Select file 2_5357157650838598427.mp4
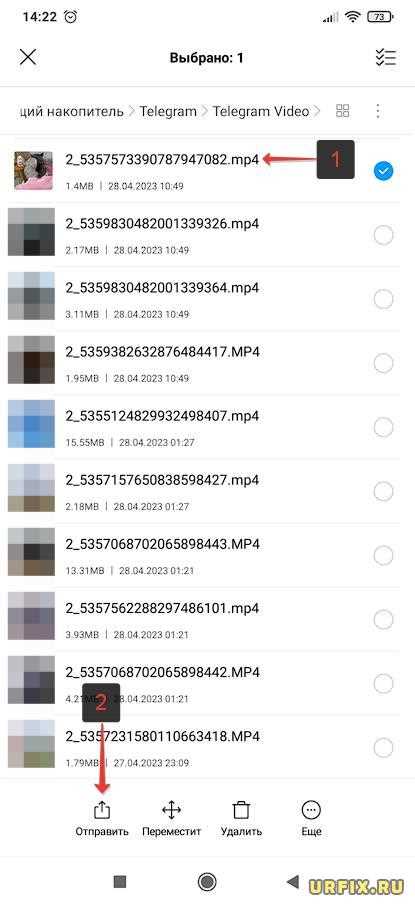415x906 pixels. click(383, 491)
